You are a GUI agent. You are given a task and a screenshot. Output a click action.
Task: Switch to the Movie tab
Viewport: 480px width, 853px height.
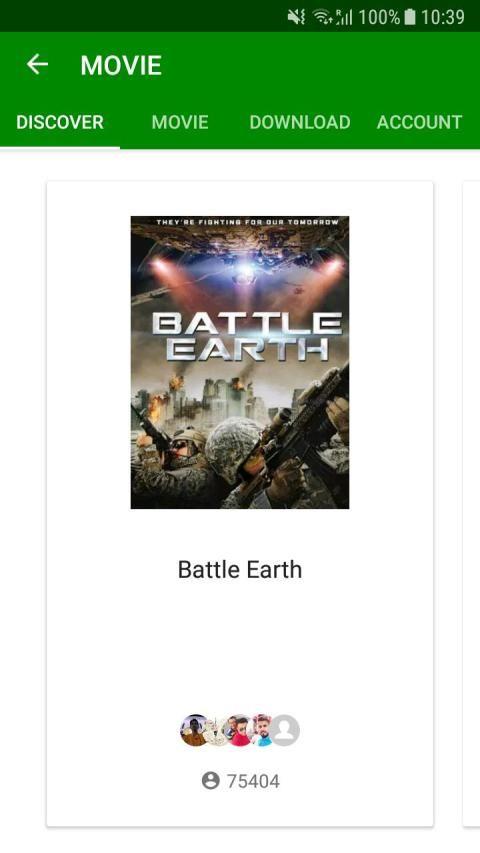pyautogui.click(x=180, y=122)
